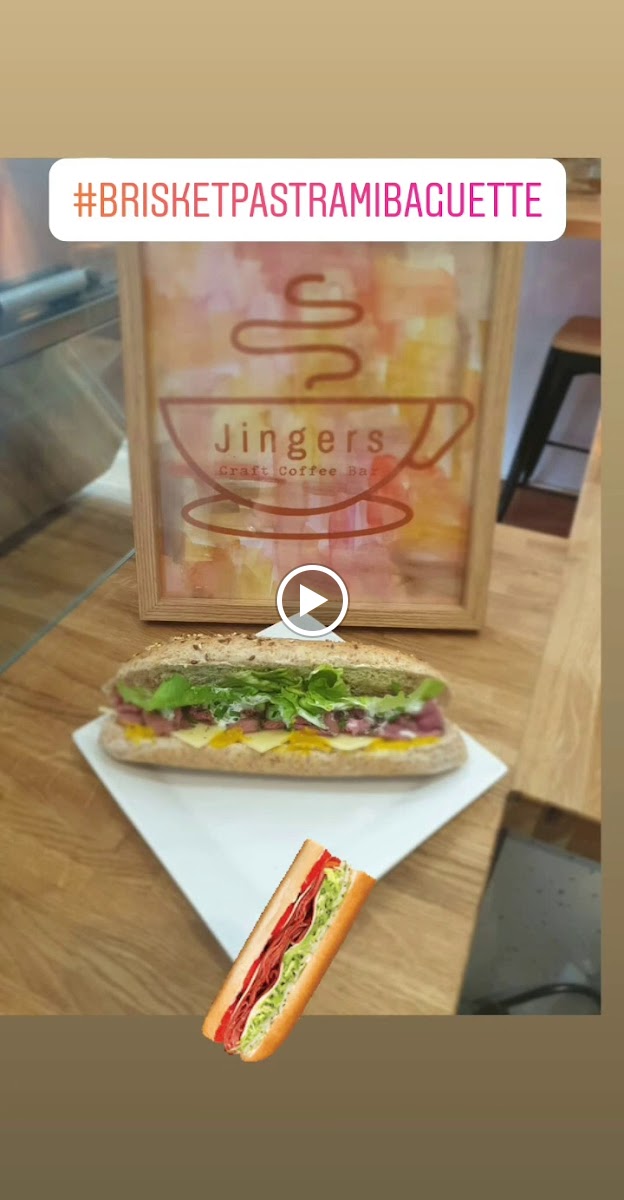Play the brisket pastrami baguette video
624x1200 pixels.
click(312, 601)
